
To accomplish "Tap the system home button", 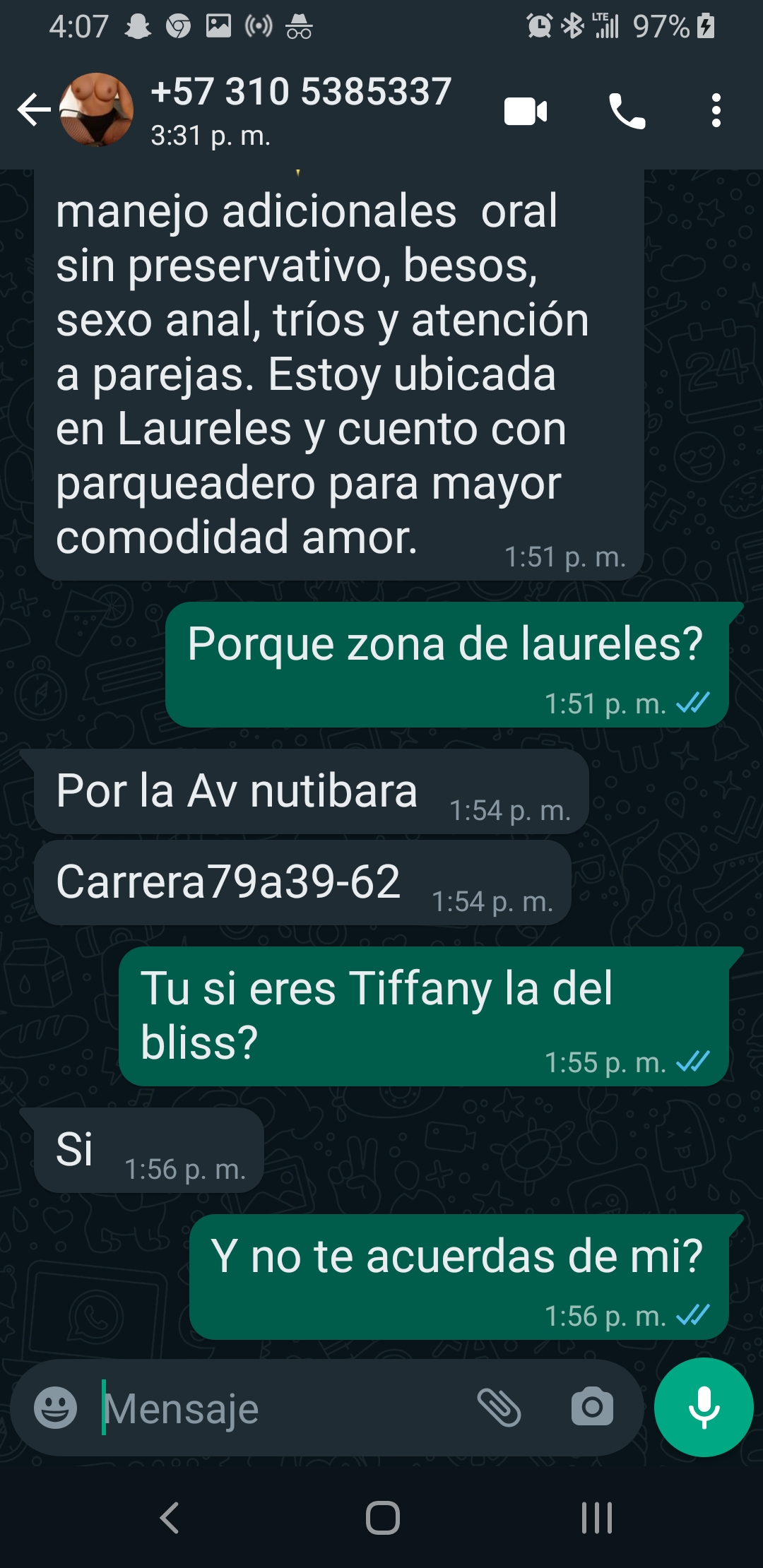I will pyautogui.click(x=382, y=1517).
